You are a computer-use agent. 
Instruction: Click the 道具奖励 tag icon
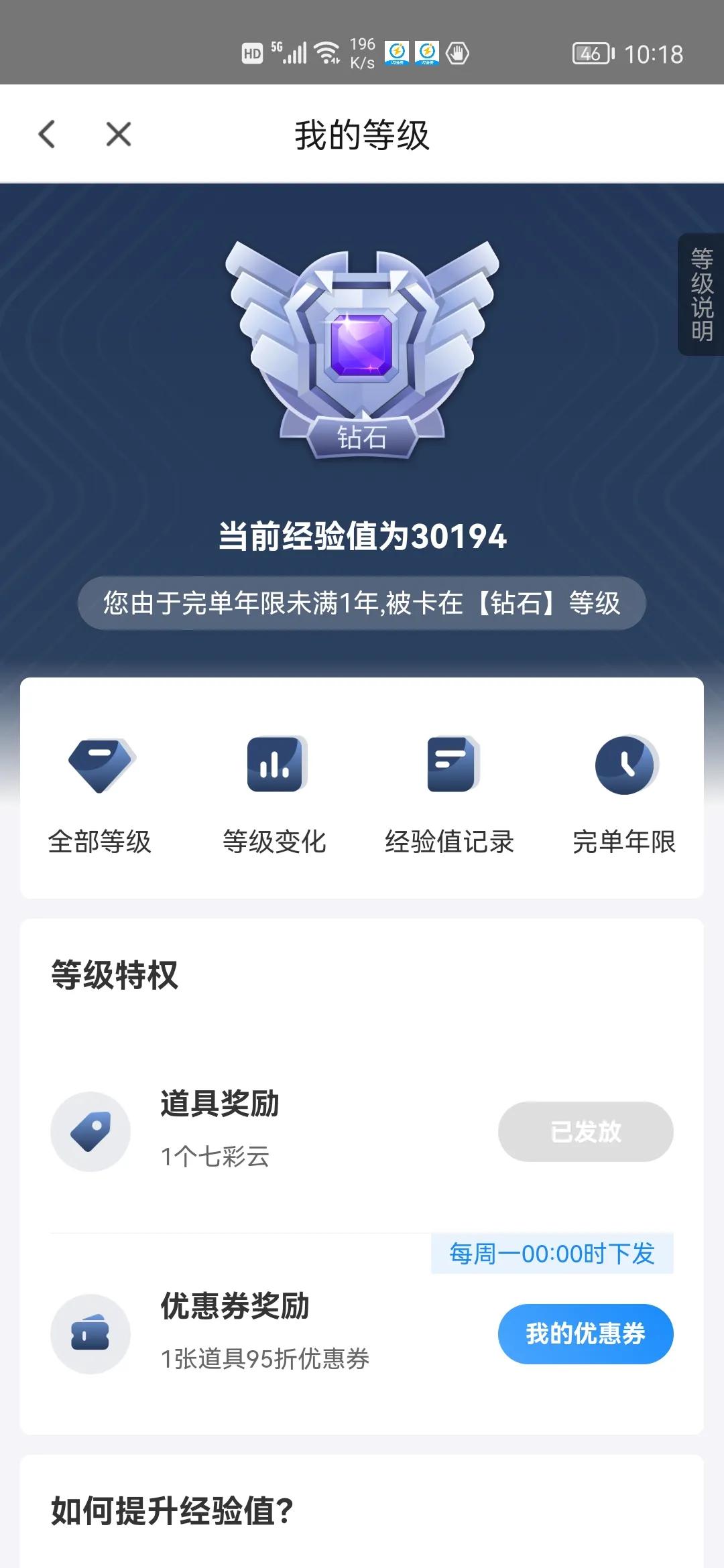tap(91, 1131)
